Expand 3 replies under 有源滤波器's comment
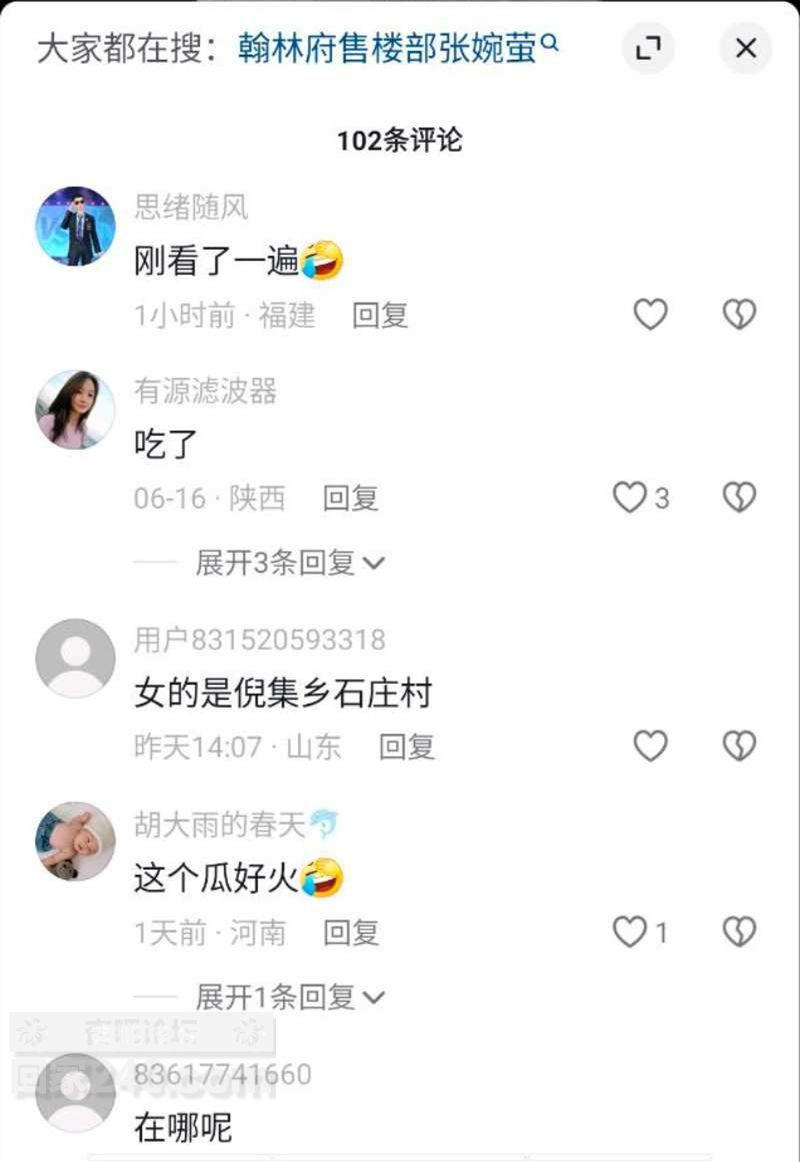The image size is (800, 1162). tap(289, 563)
